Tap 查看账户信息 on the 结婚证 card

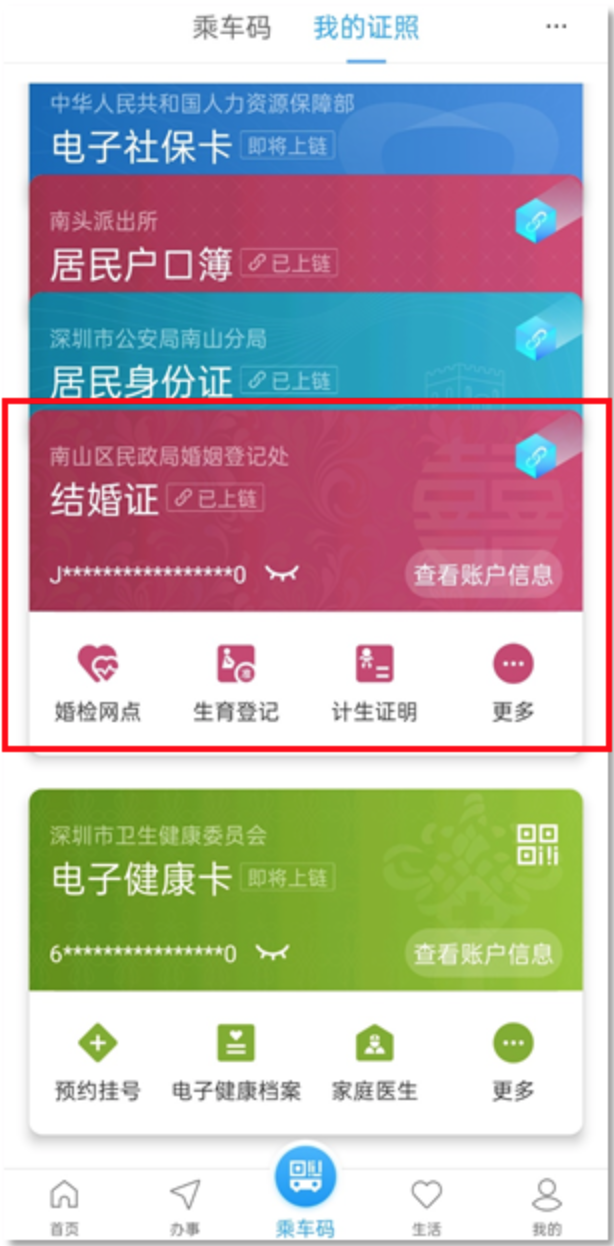(483, 574)
